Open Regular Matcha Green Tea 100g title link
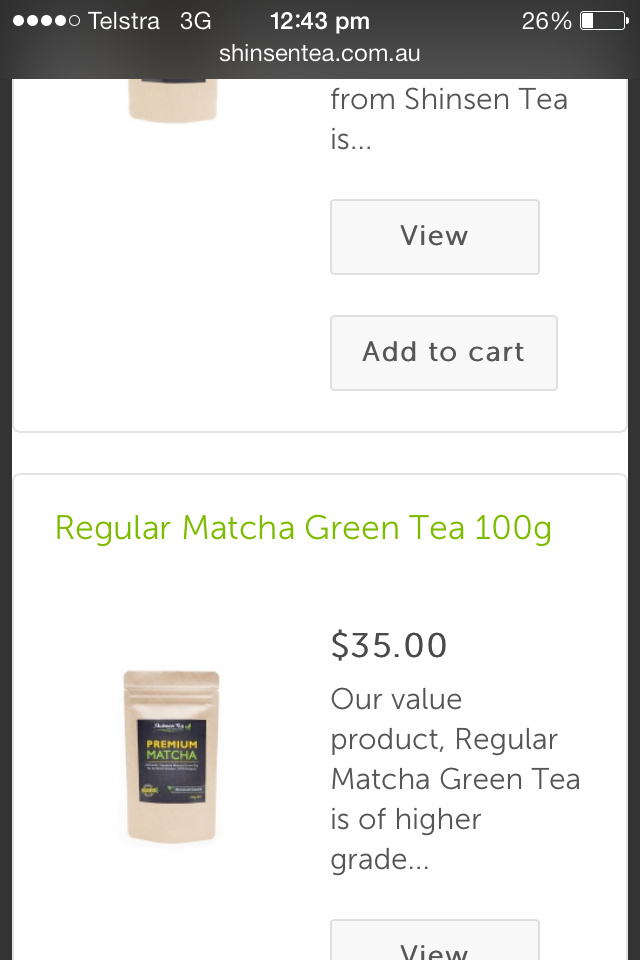640x960 pixels. (x=303, y=527)
